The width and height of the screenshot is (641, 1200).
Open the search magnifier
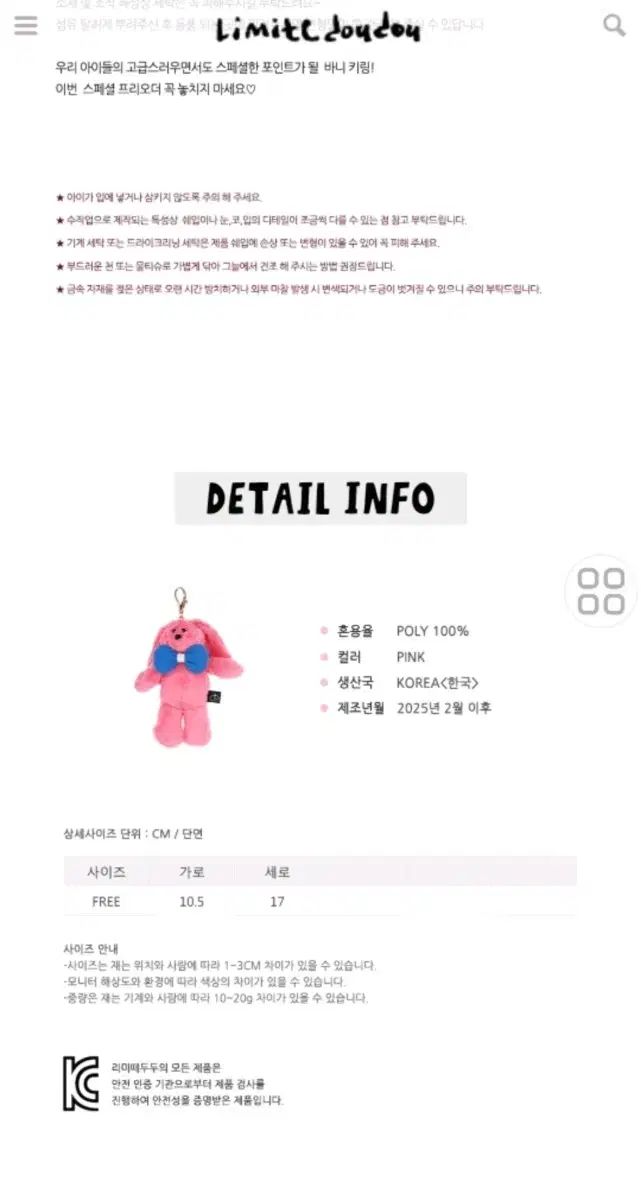614,25
